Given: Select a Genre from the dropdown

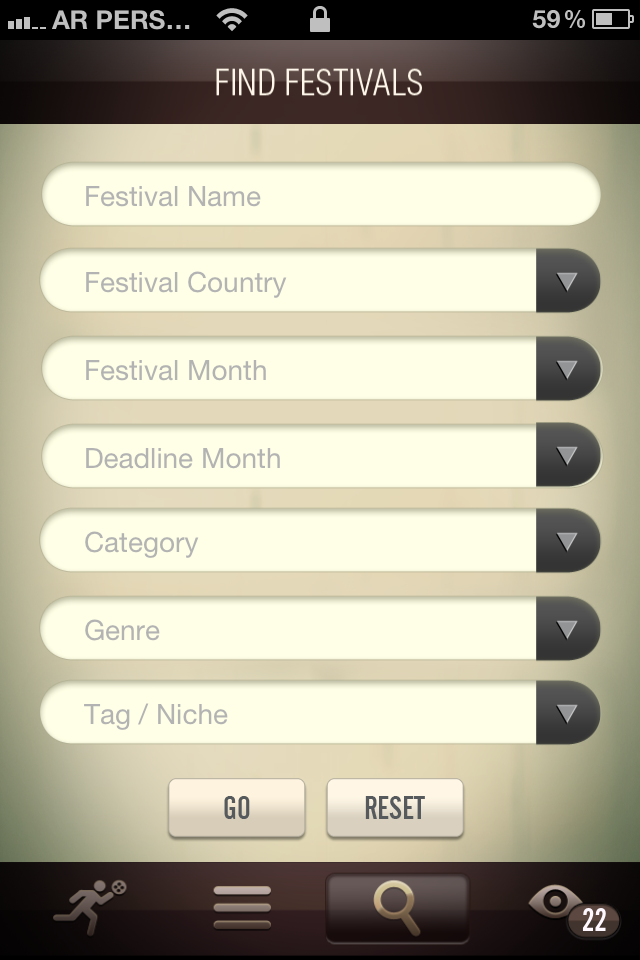Looking at the screenshot, I should 567,630.
